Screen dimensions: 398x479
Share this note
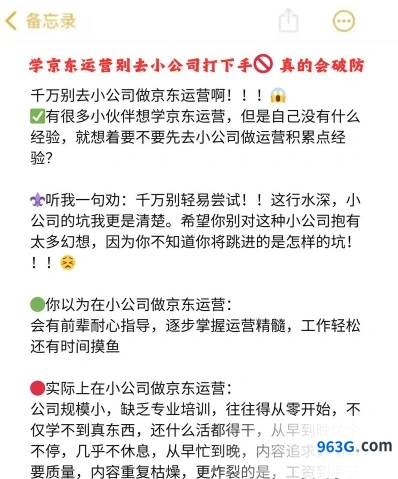click(288, 20)
